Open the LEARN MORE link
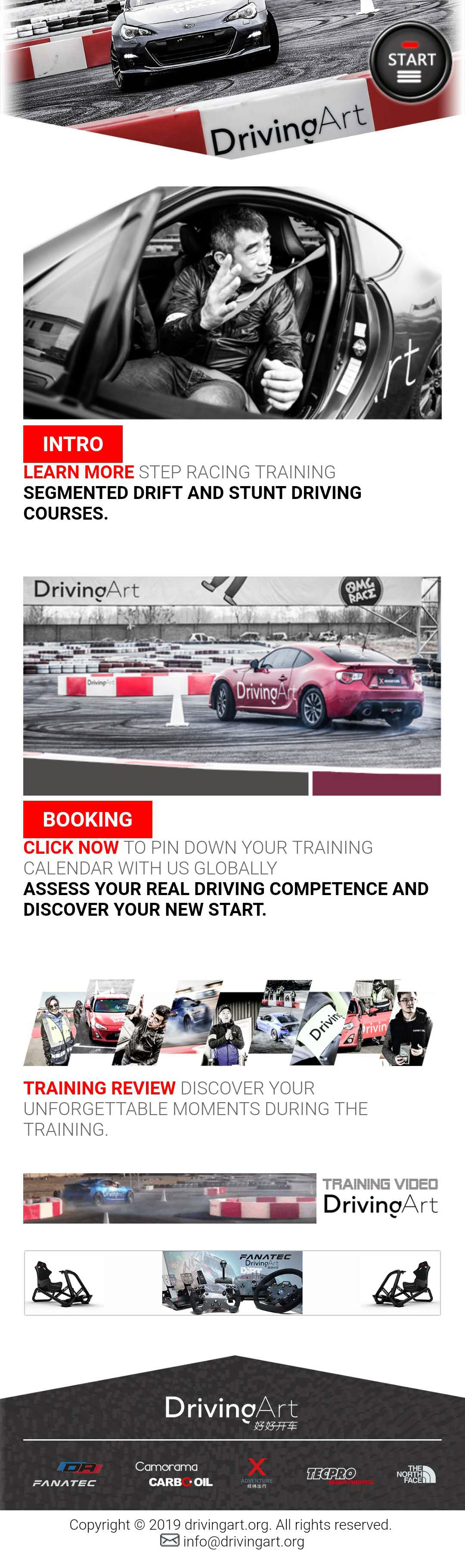465x1568 pixels. [x=78, y=472]
